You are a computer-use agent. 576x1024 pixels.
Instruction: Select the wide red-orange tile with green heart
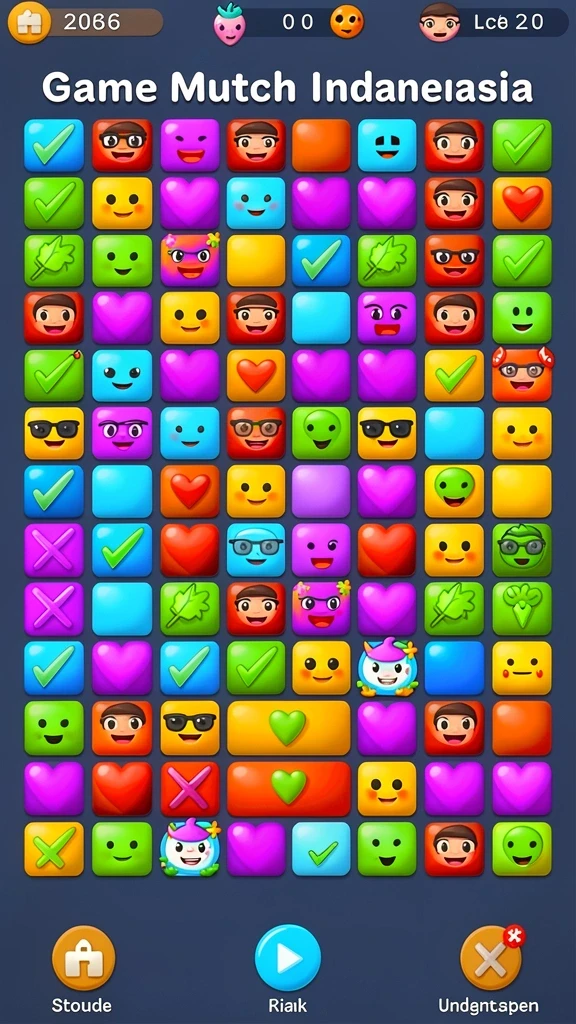coord(288,788)
